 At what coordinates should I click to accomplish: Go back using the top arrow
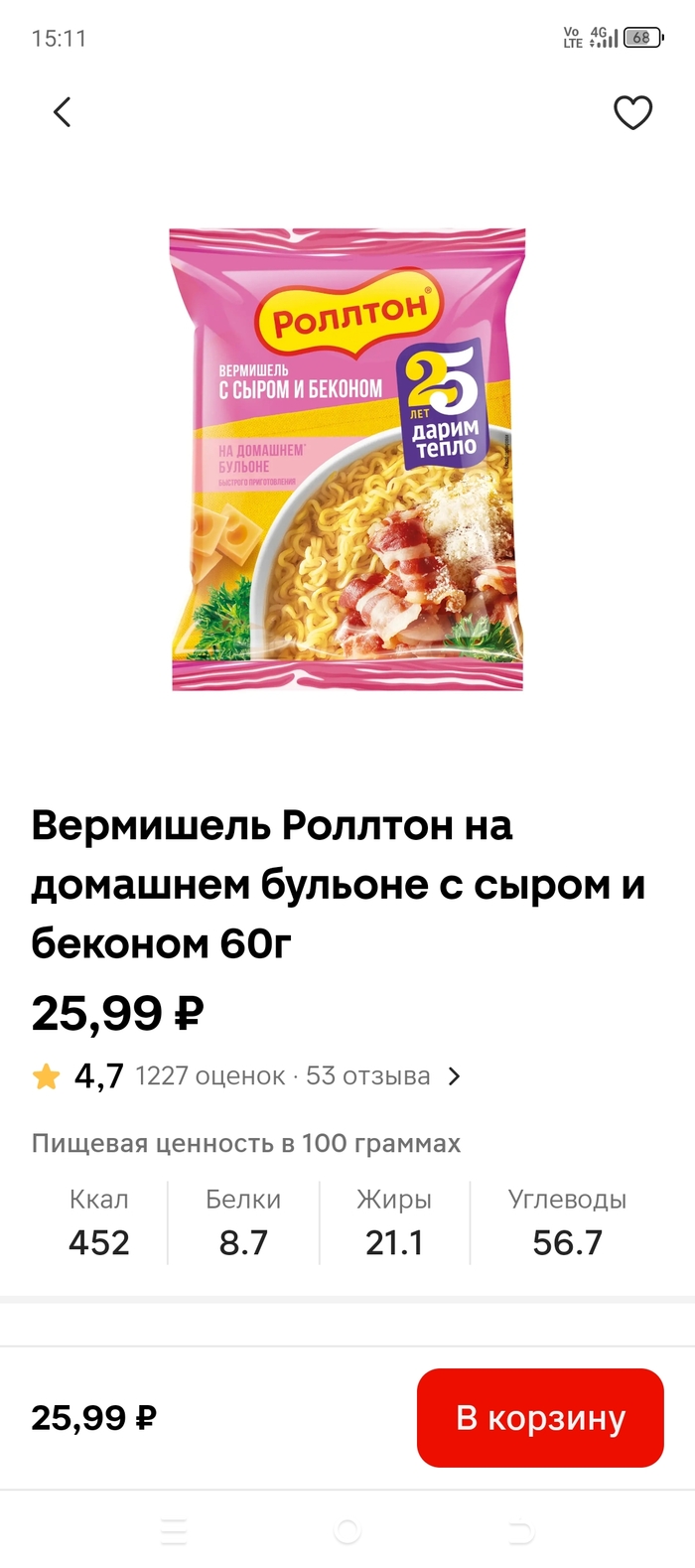[63, 112]
